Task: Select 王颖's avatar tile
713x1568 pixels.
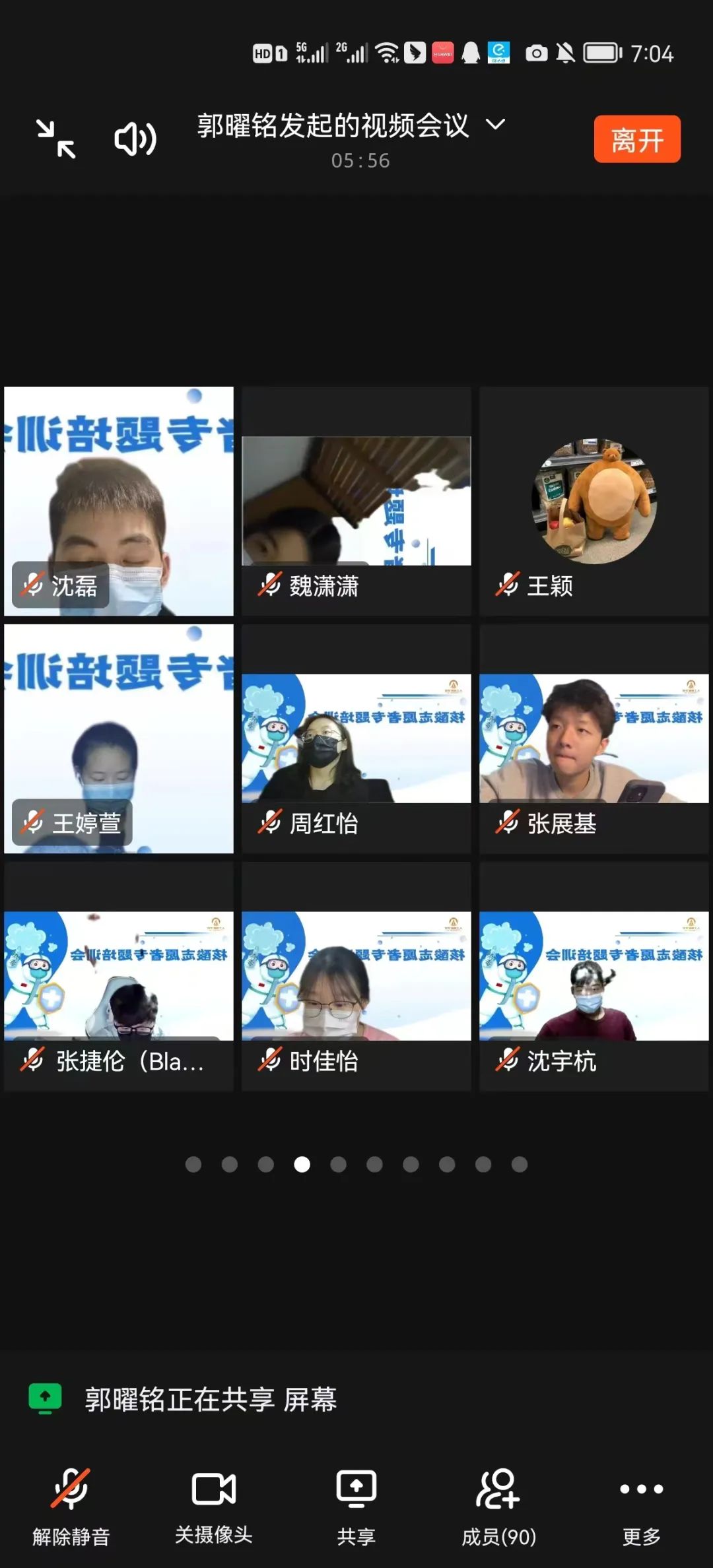Action: tap(594, 501)
